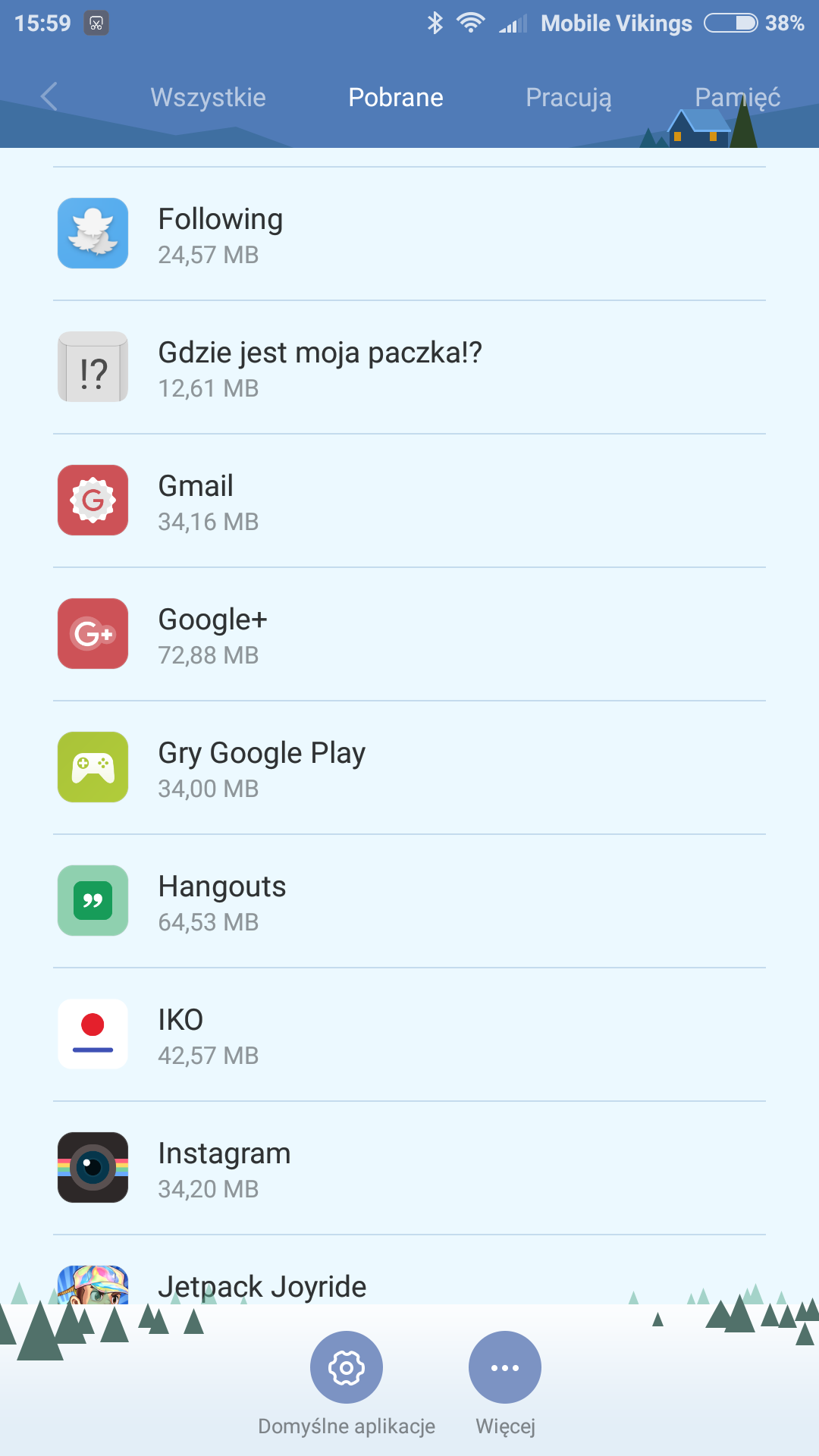Open the Google+ app entry
This screenshot has width=819, height=1456.
click(x=409, y=634)
